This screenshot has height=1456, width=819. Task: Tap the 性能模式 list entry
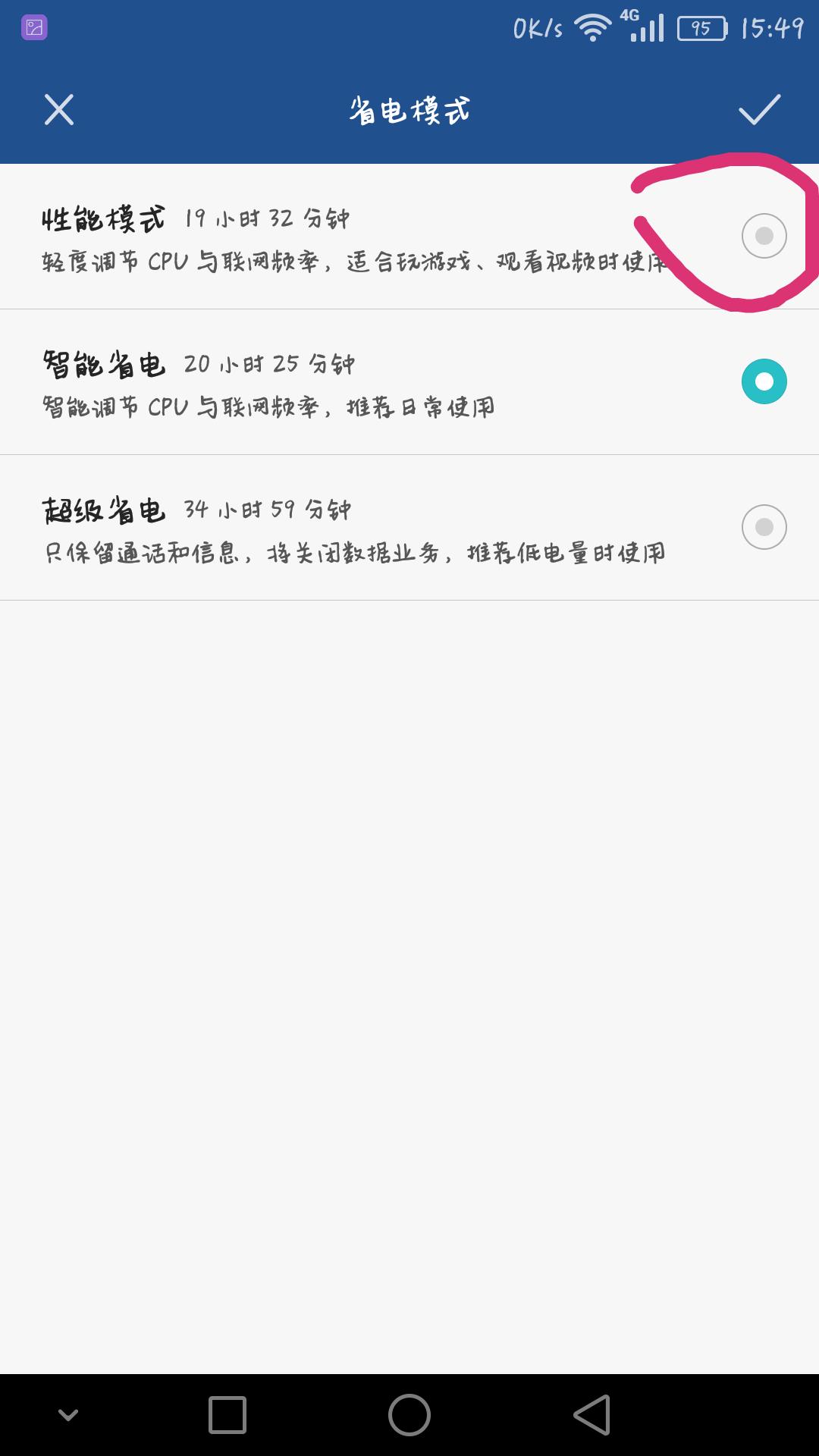pyautogui.click(x=303, y=235)
